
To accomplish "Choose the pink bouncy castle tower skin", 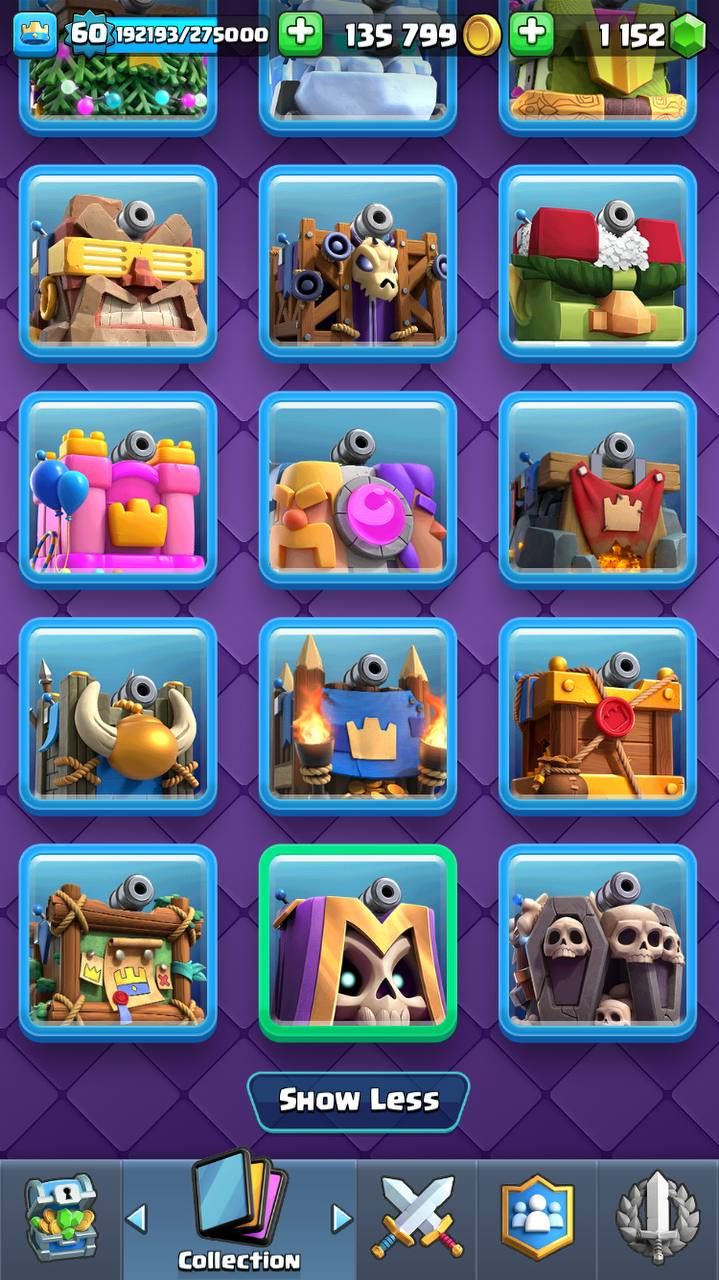I will (x=118, y=489).
